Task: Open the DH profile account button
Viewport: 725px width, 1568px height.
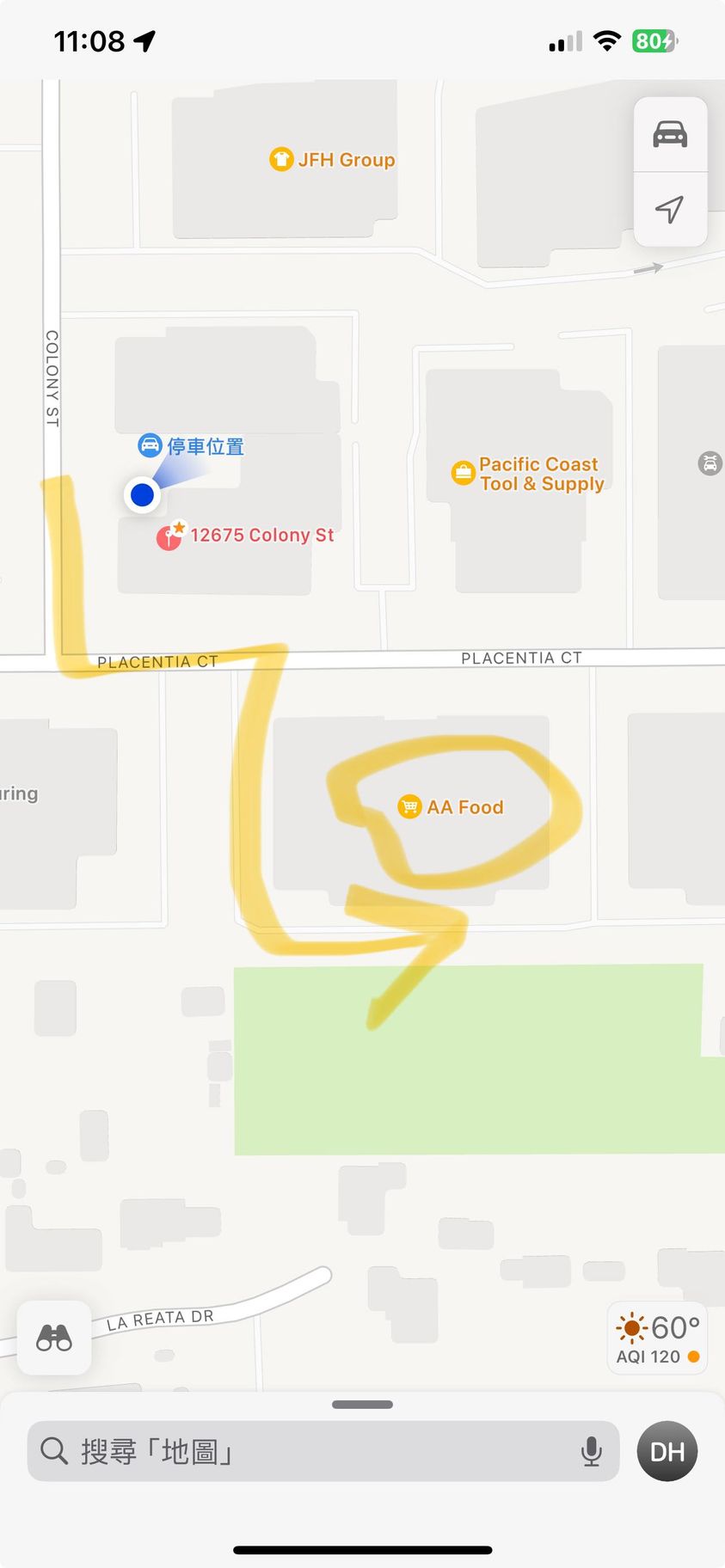Action: 667,1451
